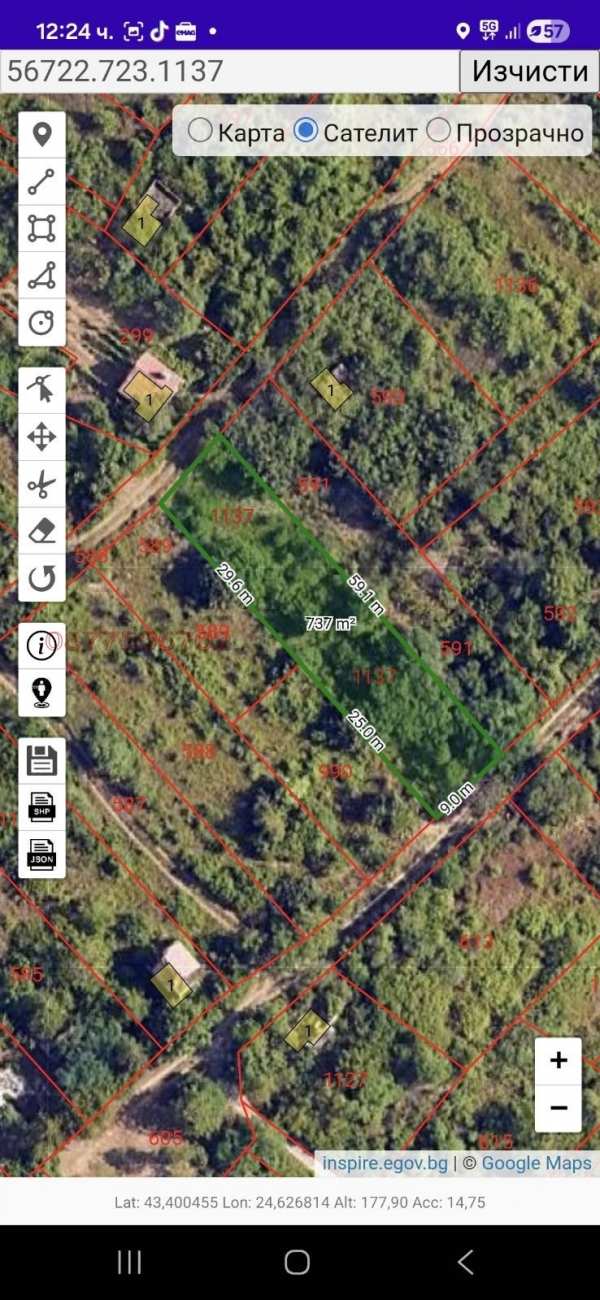Activate the draw polygon tool
The image size is (600, 1300).
[x=42, y=275]
